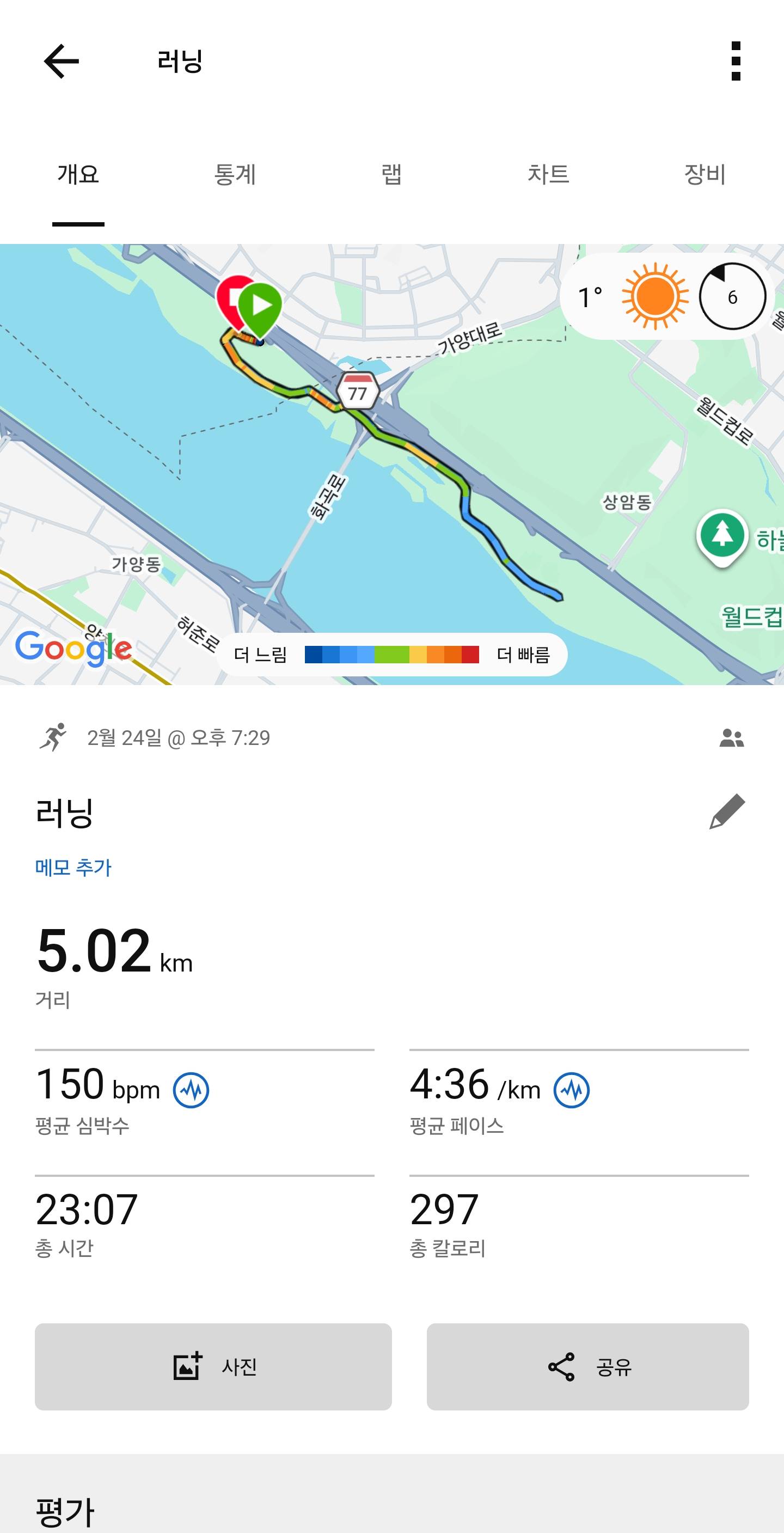Tap the wind direction dial showing 6
784x1533 pixels.
pos(732,296)
